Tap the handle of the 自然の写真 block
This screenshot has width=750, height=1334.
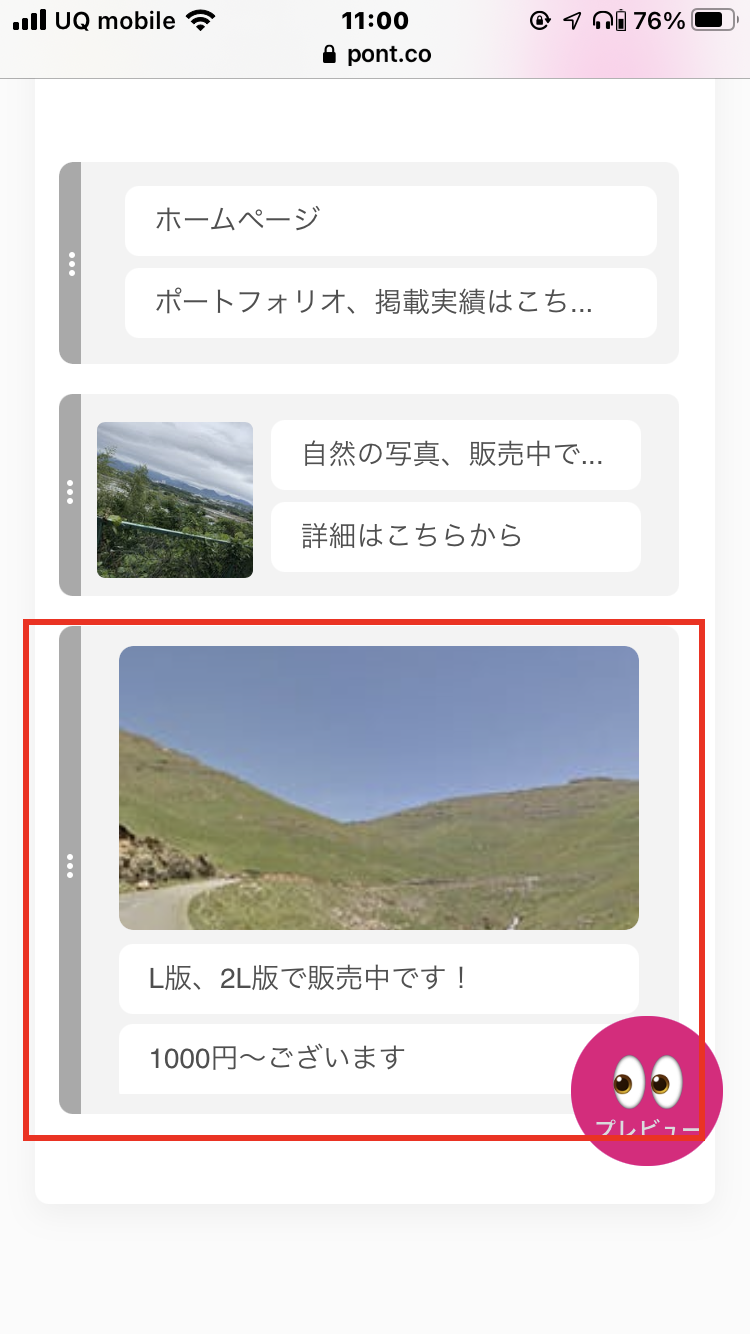pyautogui.click(x=70, y=495)
